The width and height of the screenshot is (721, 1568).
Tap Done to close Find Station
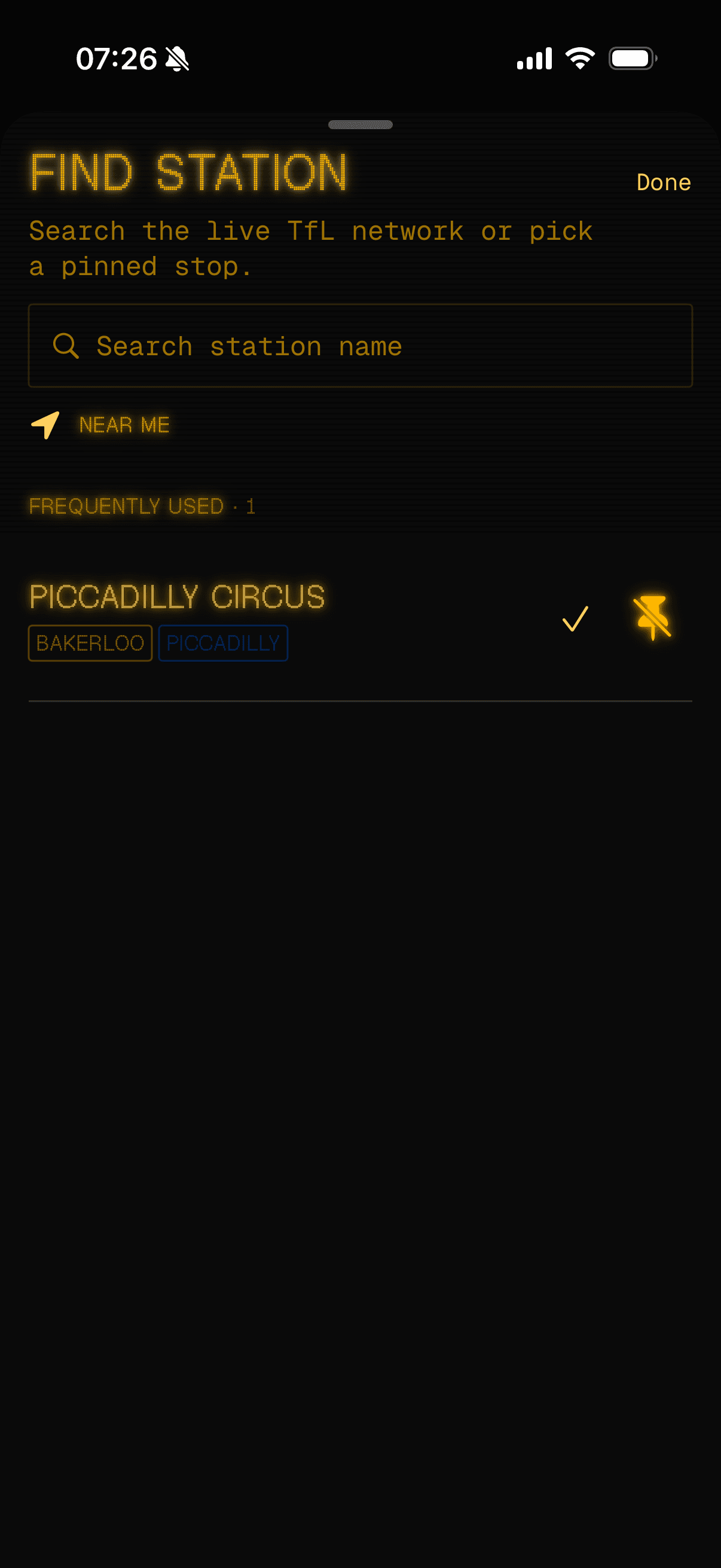663,182
